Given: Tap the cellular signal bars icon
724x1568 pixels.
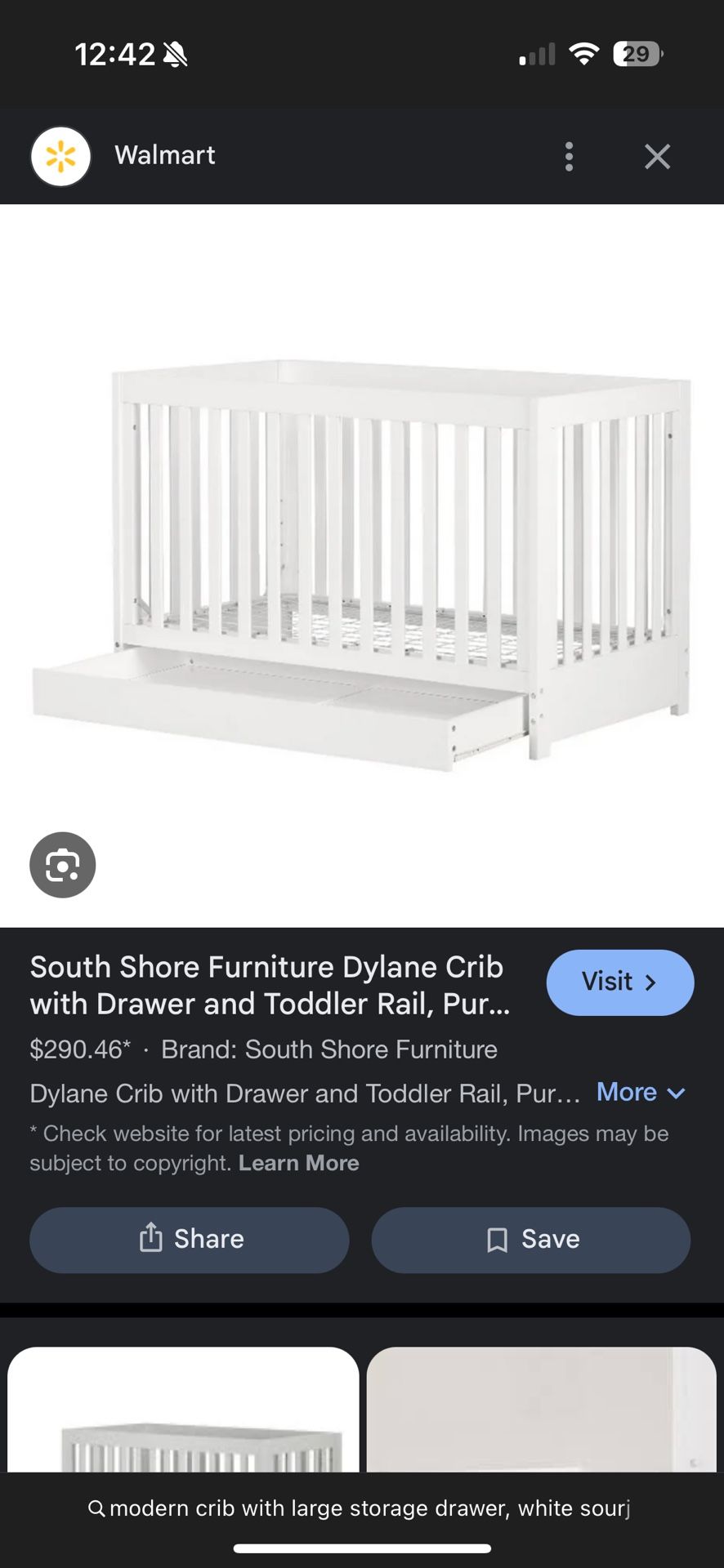Looking at the screenshot, I should click(x=536, y=53).
